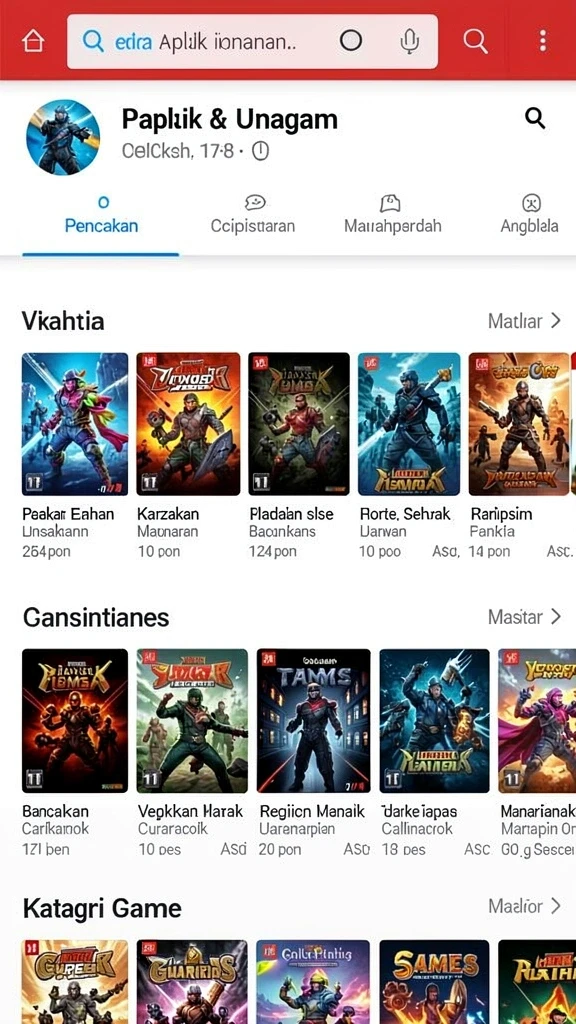Open the Peakar Eahan game card
Viewport: 576px width, 1024px height.
tap(74, 456)
